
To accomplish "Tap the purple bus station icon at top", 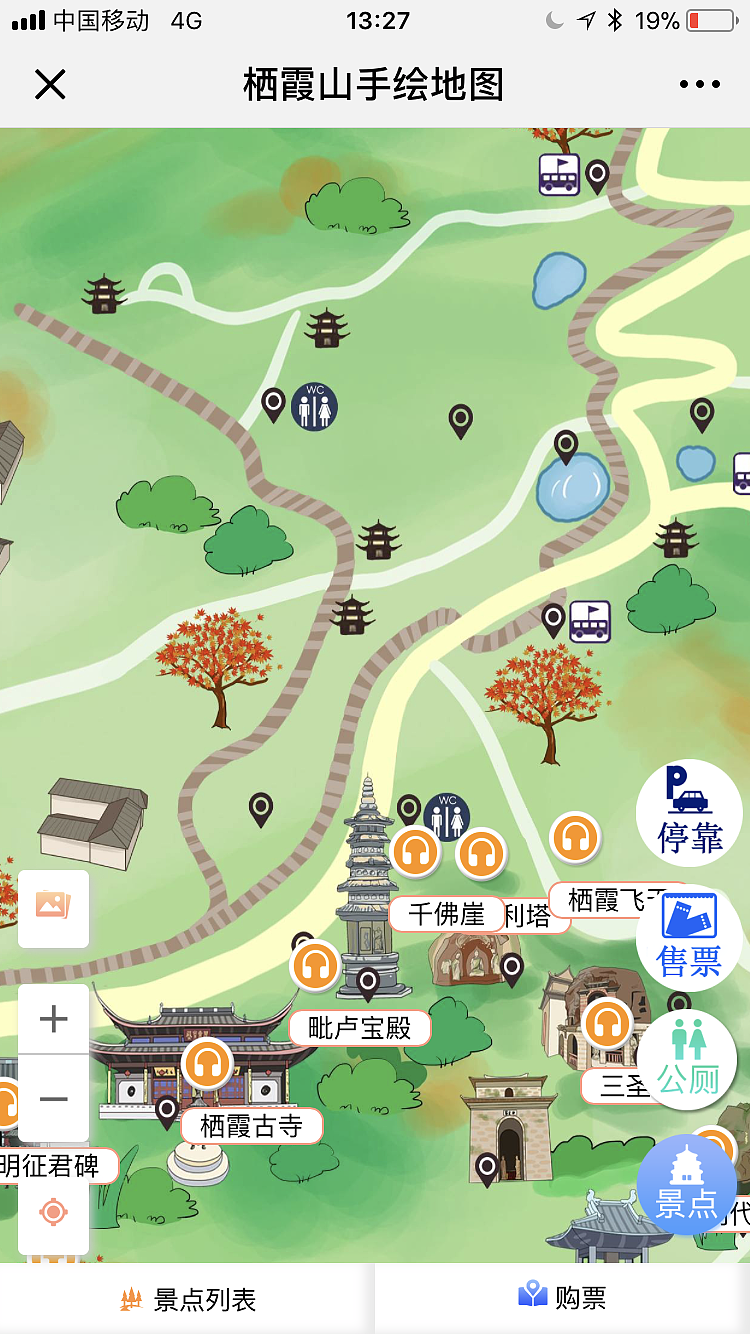I will click(560, 172).
